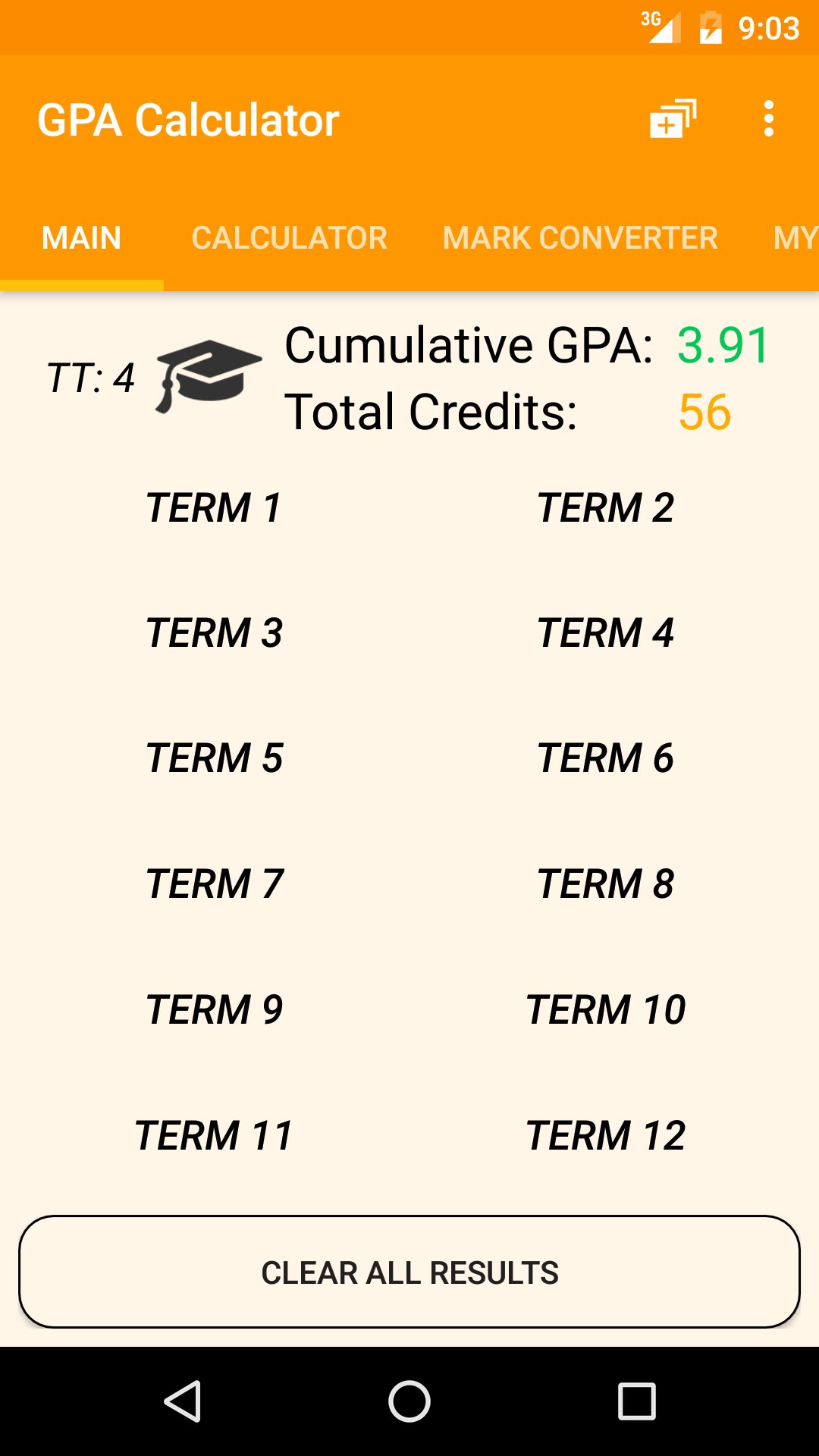Select Term 7
This screenshot has width=819, height=1456.
click(214, 883)
